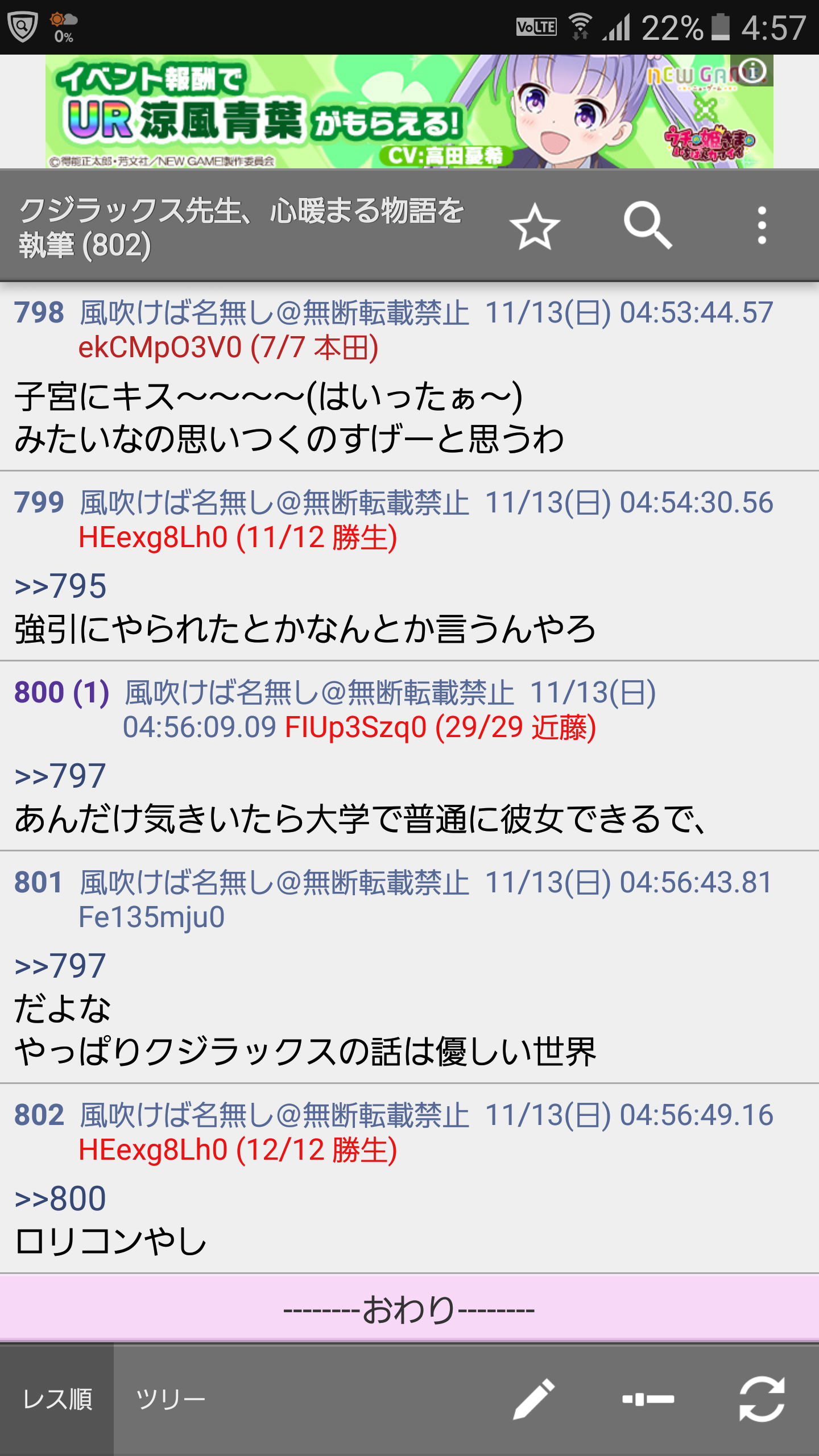
Task: Open the three-dot overflow menu
Action: (762, 226)
